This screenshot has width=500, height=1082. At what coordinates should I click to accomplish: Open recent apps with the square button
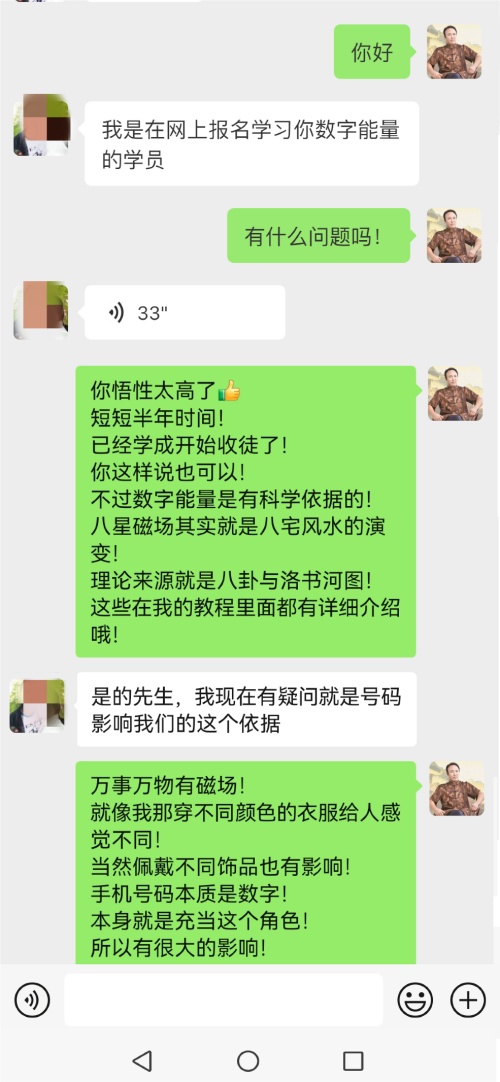(353, 1061)
